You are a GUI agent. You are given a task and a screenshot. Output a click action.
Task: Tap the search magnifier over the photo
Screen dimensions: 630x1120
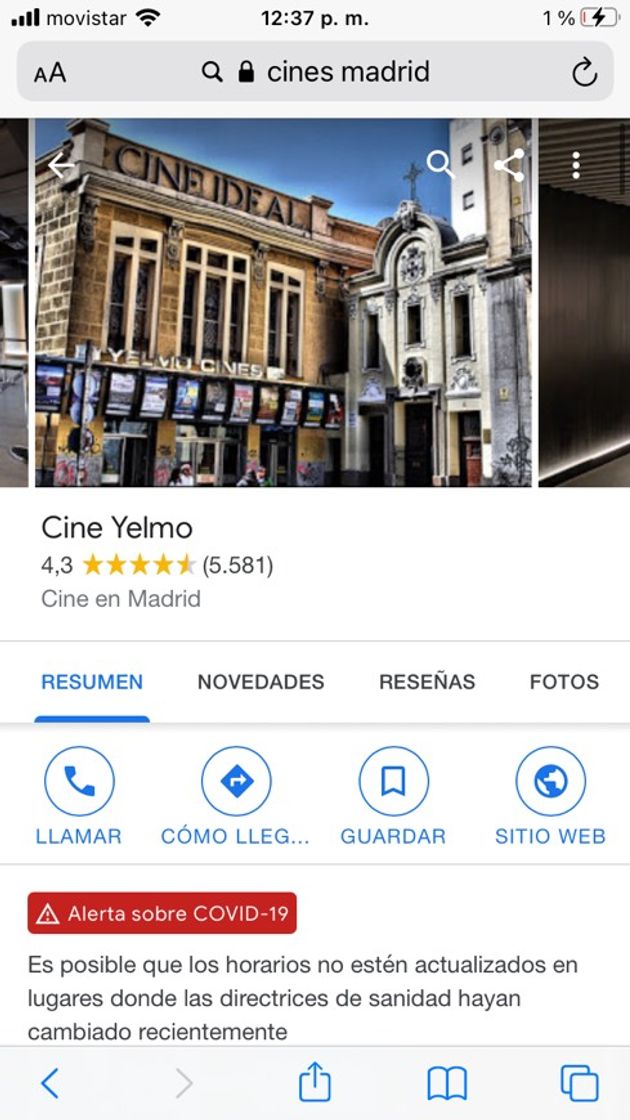(x=440, y=164)
